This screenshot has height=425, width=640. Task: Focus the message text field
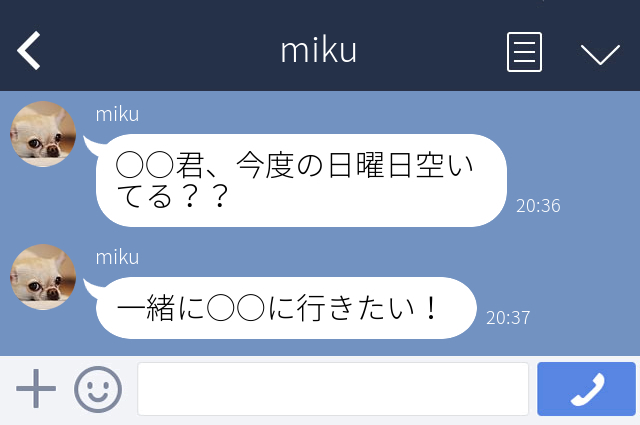[x=332, y=389]
